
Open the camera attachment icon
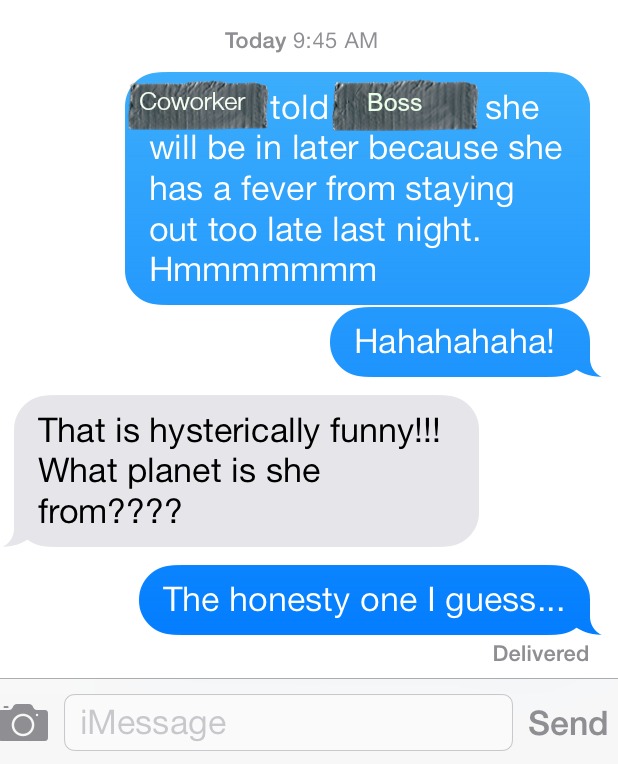click(24, 721)
